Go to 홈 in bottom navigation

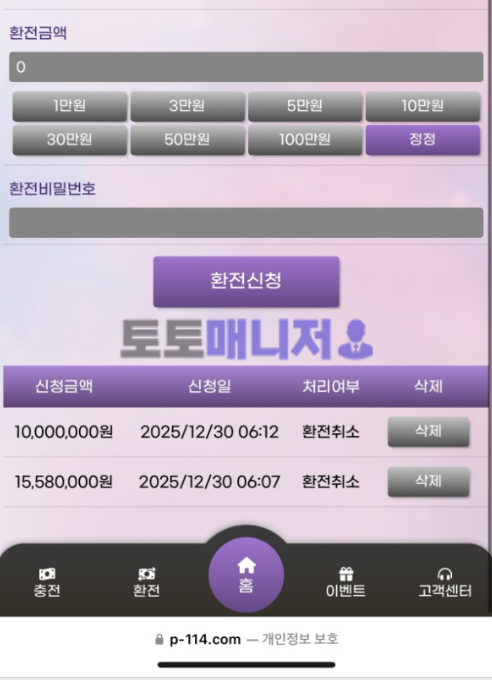[246, 575]
